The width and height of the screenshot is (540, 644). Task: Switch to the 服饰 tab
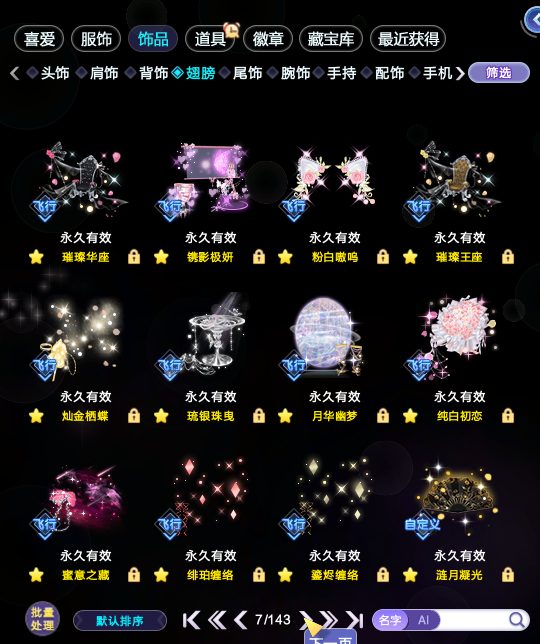pos(96,39)
